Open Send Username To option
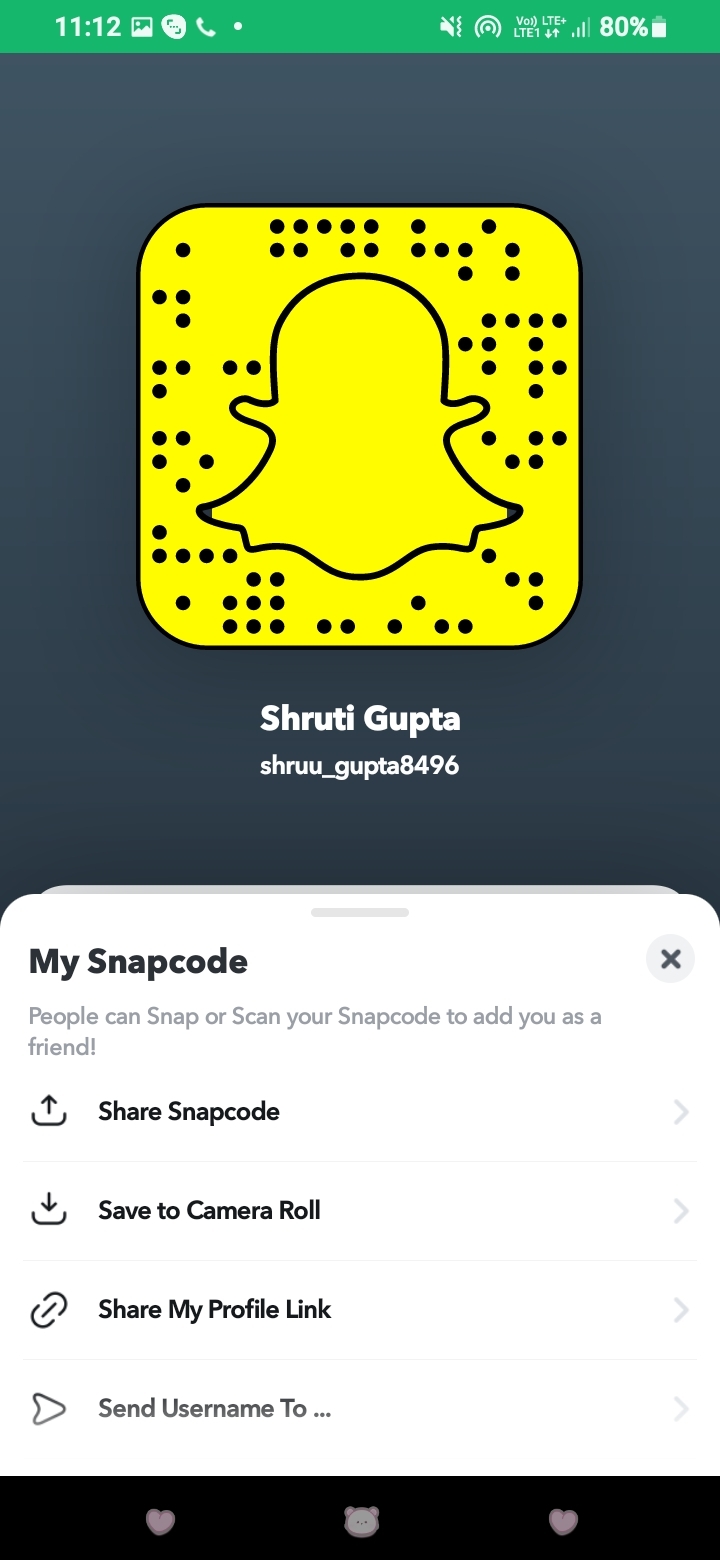Screen dimensions: 720x1560 360,1409
